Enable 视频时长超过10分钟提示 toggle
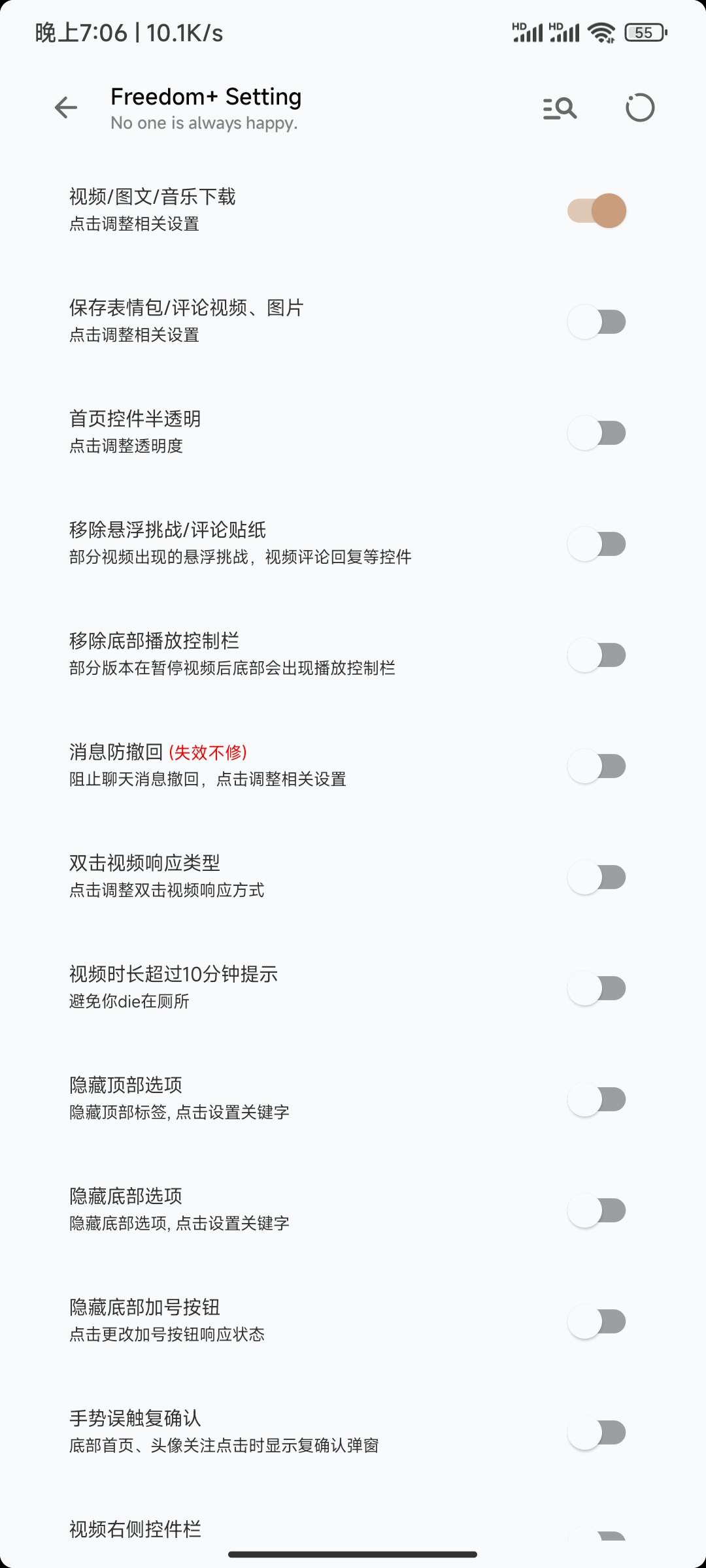Viewport: 706px width, 1568px height. pyautogui.click(x=597, y=988)
